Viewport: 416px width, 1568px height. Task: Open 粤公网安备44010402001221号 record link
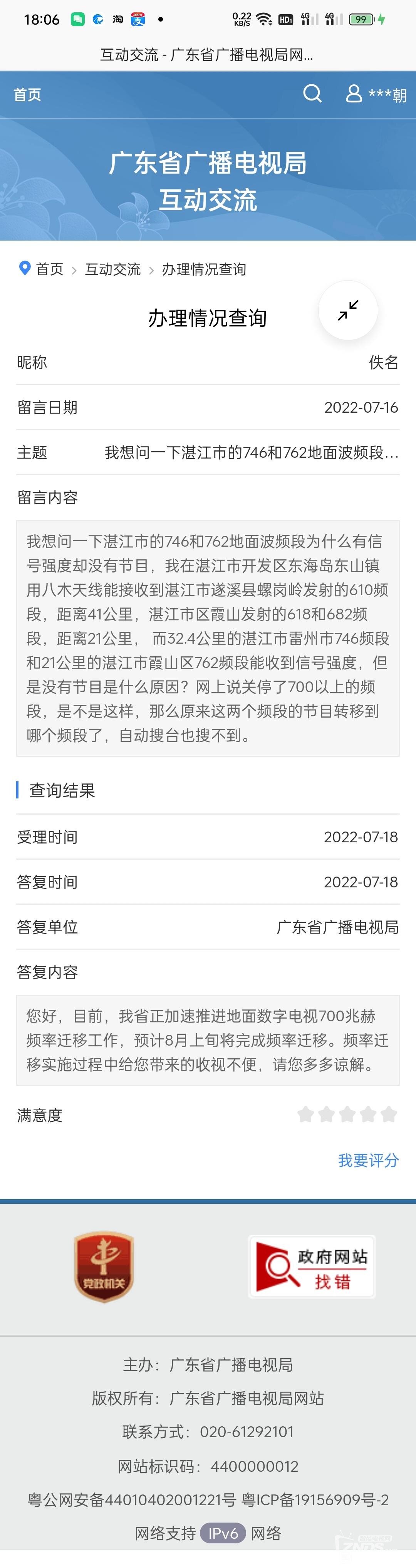click(x=132, y=1500)
